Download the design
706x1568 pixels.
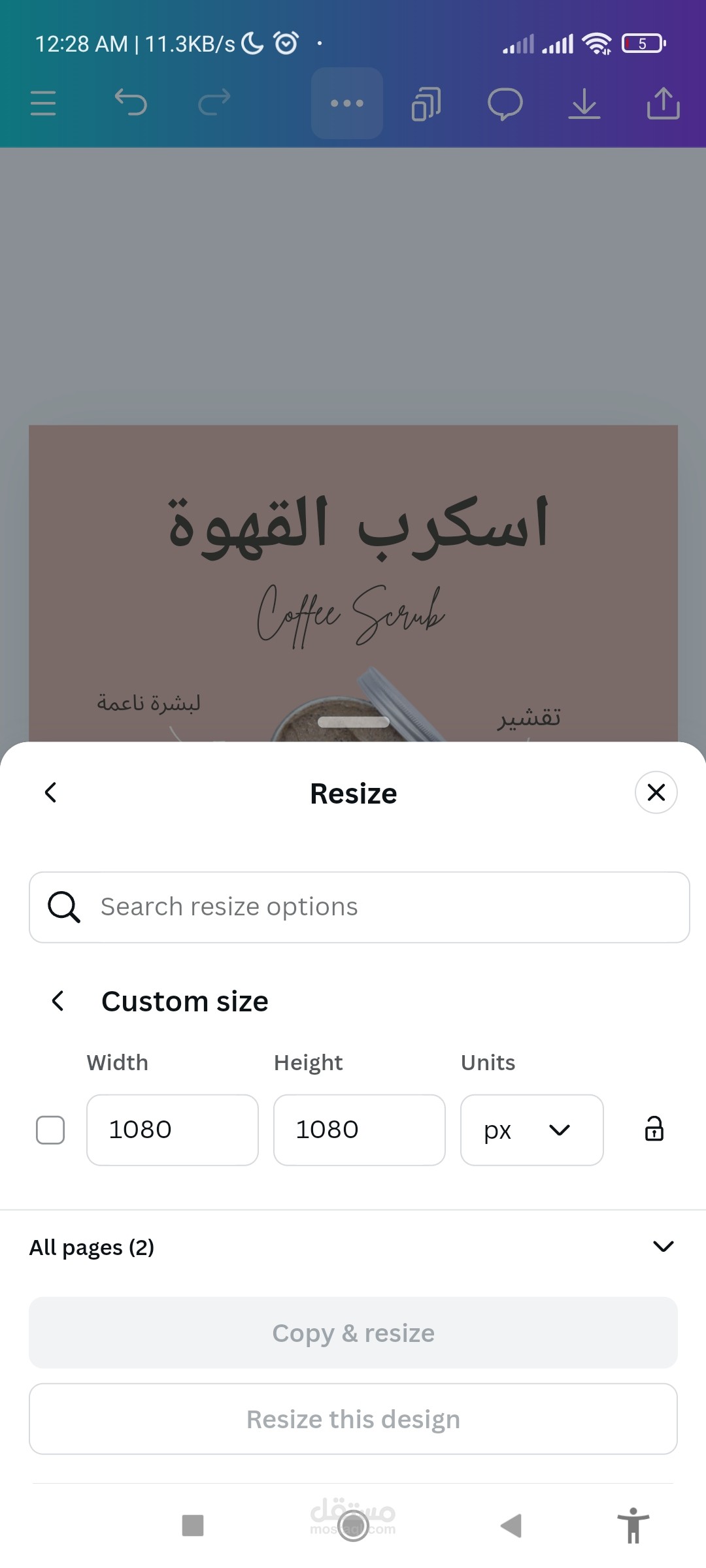coord(584,103)
